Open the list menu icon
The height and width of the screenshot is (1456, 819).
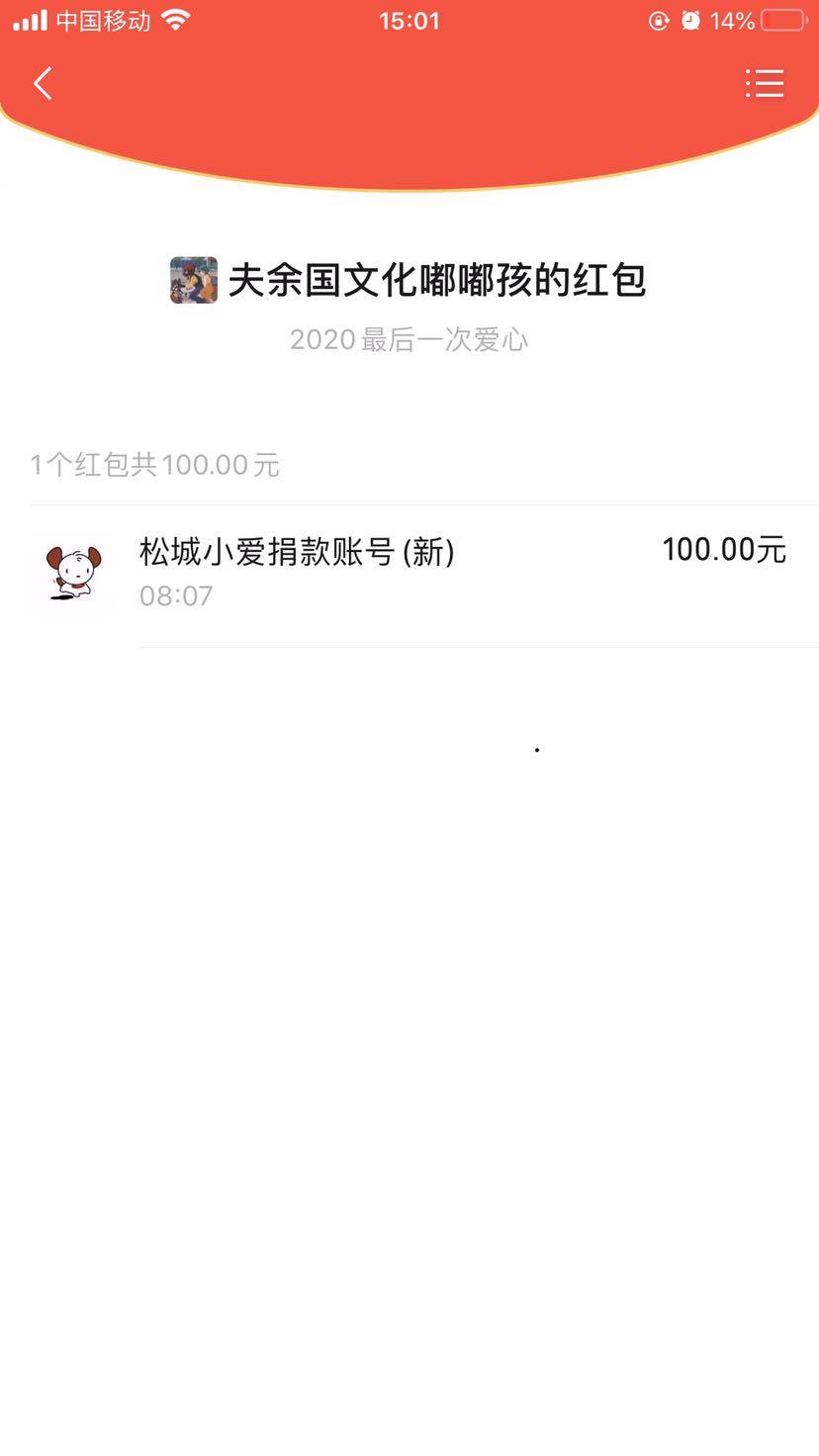765,84
